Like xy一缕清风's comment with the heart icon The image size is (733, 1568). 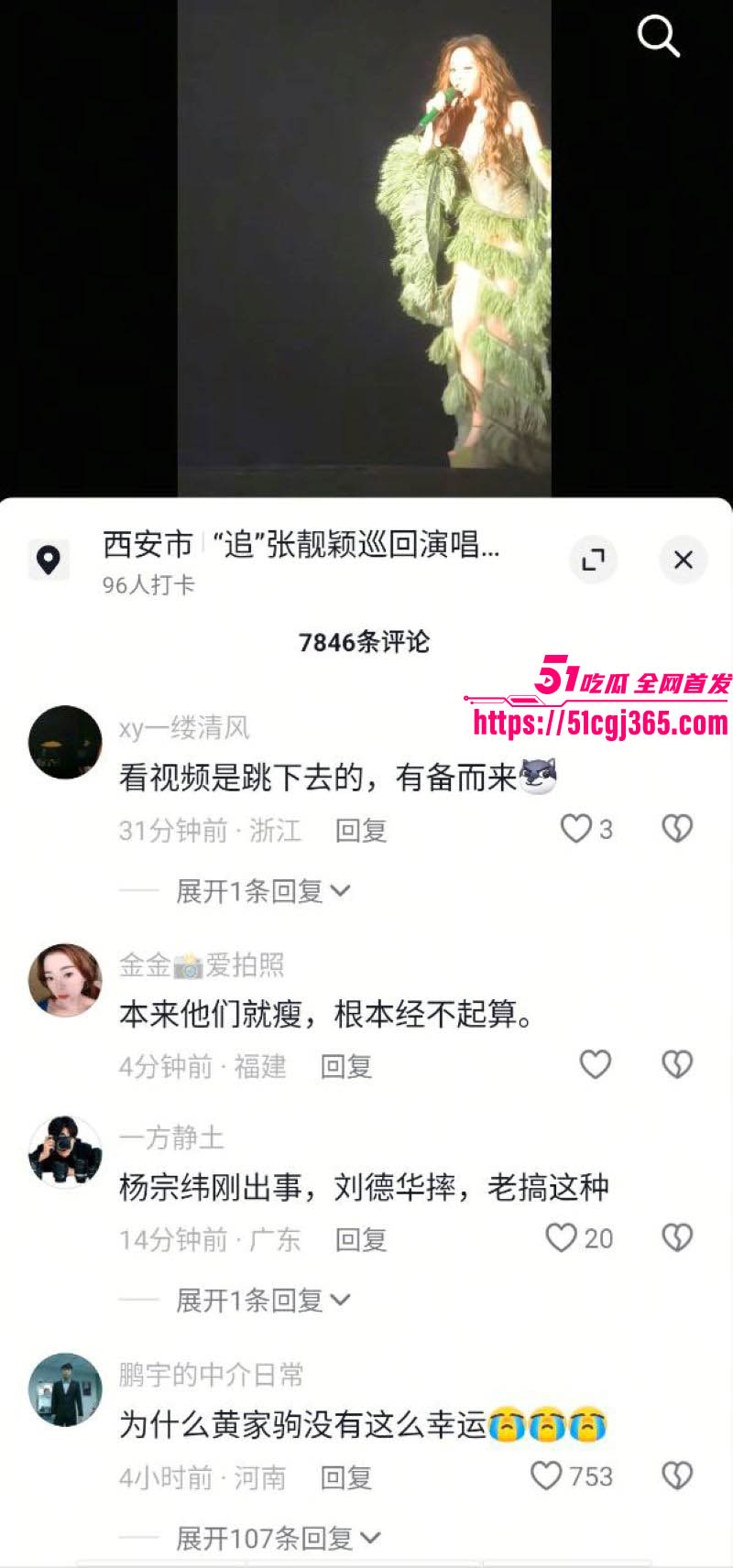point(576,827)
